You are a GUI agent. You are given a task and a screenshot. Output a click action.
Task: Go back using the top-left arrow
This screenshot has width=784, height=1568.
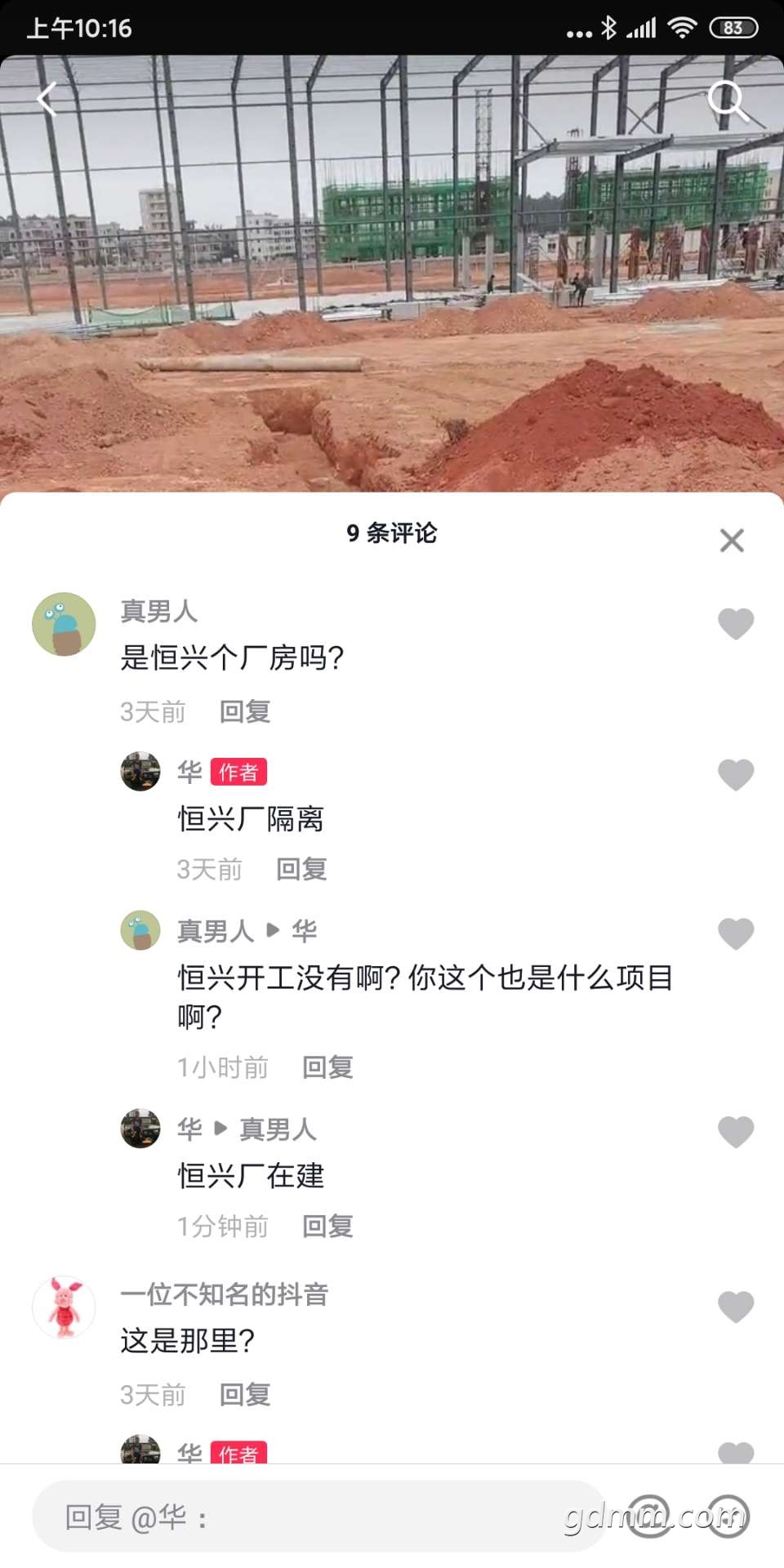47,100
